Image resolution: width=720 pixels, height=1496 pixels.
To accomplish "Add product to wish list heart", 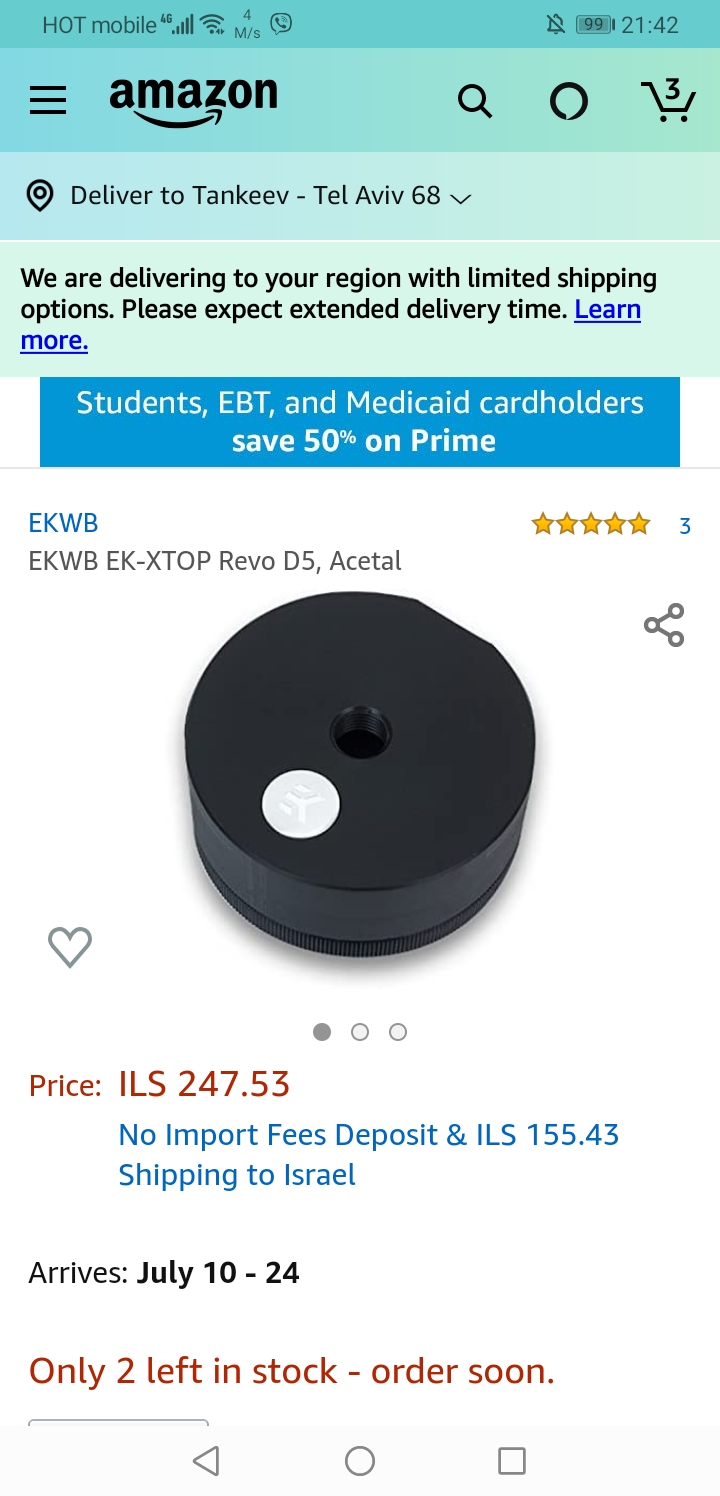I will click(x=70, y=946).
